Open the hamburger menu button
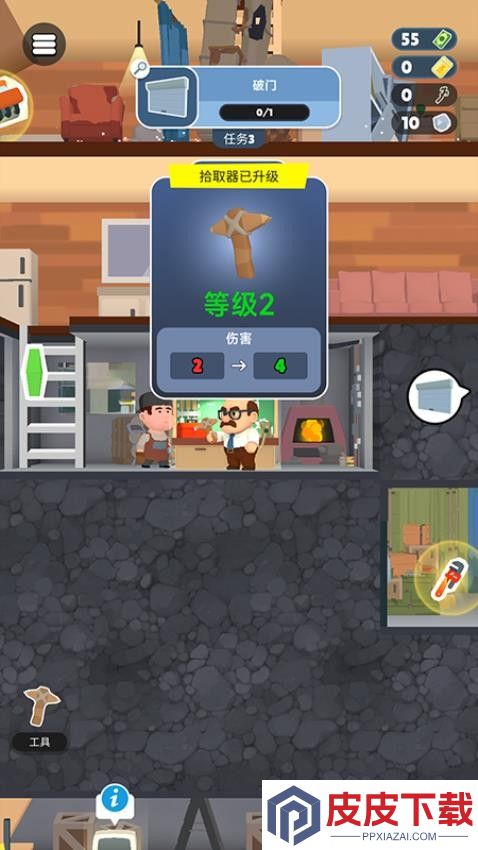478x850 pixels. (x=44, y=44)
